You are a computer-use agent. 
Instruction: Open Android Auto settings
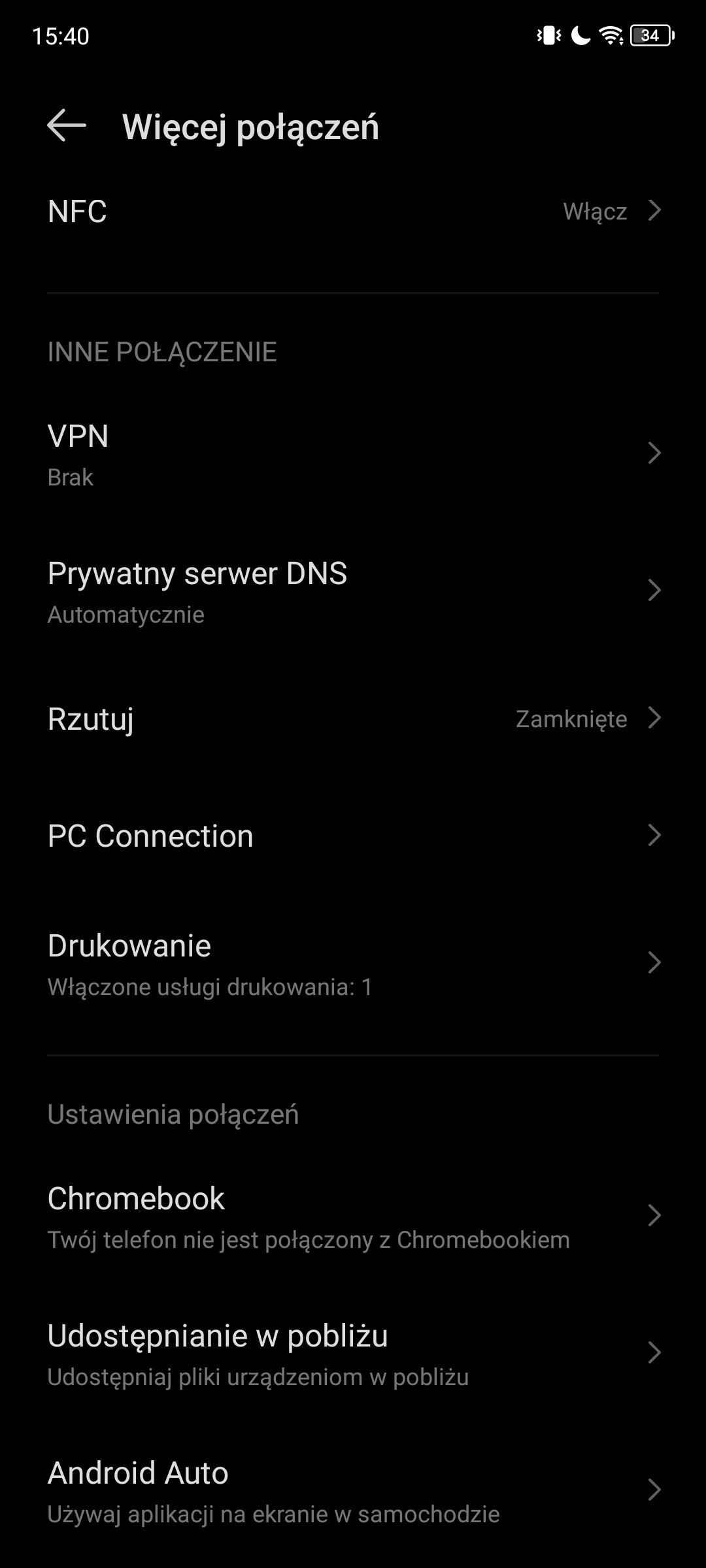(x=353, y=1491)
